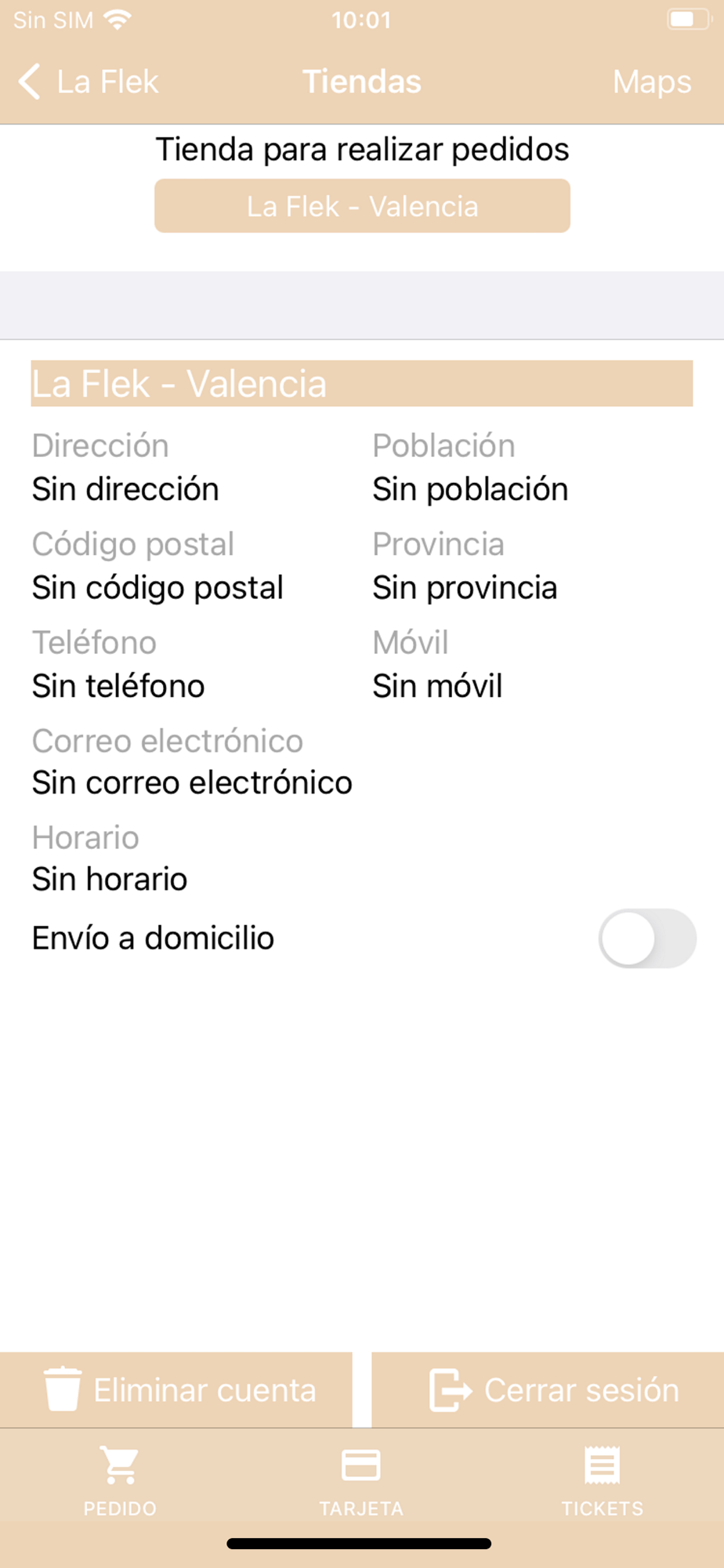This screenshot has width=724, height=1568.
Task: Switch to the Pedido tab
Action: coord(120,1479)
